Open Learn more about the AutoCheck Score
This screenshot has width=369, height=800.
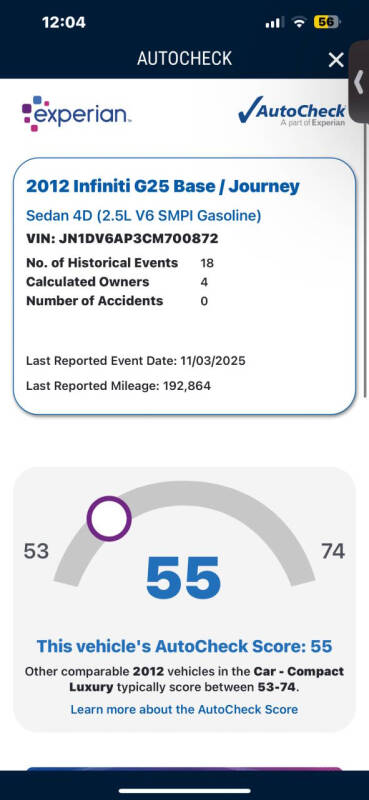184,709
